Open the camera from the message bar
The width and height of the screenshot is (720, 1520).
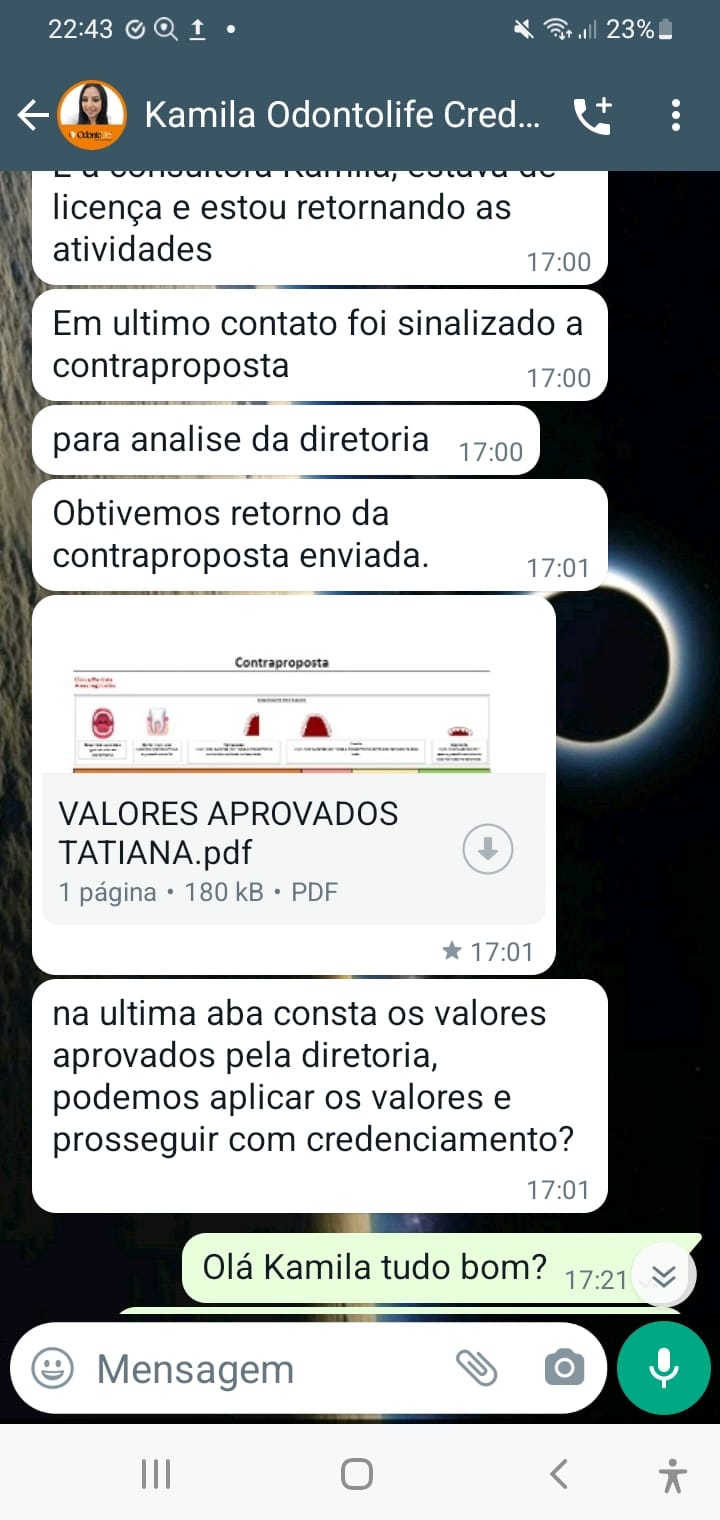tap(564, 1368)
